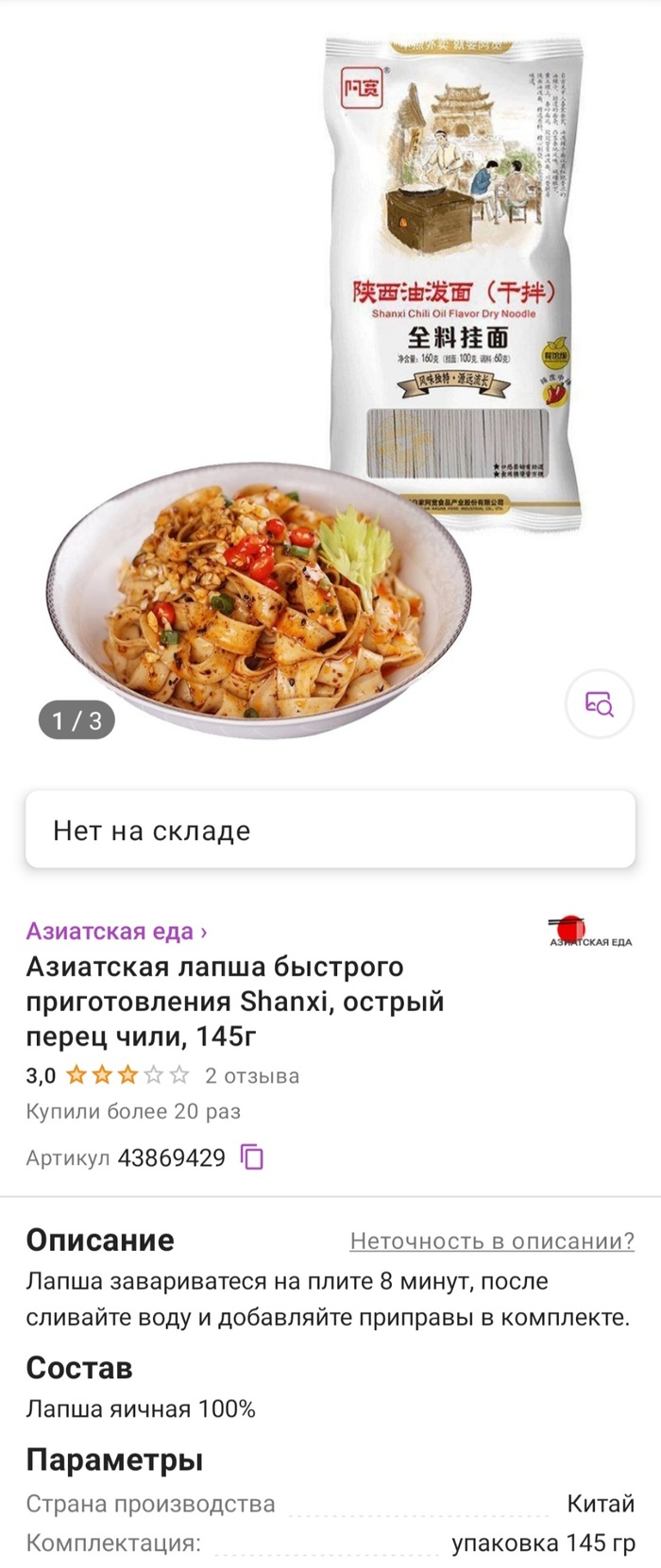Screen dimensions: 661x1568
Task: Copy the article number 43869429
Action: pyautogui.click(x=252, y=1156)
